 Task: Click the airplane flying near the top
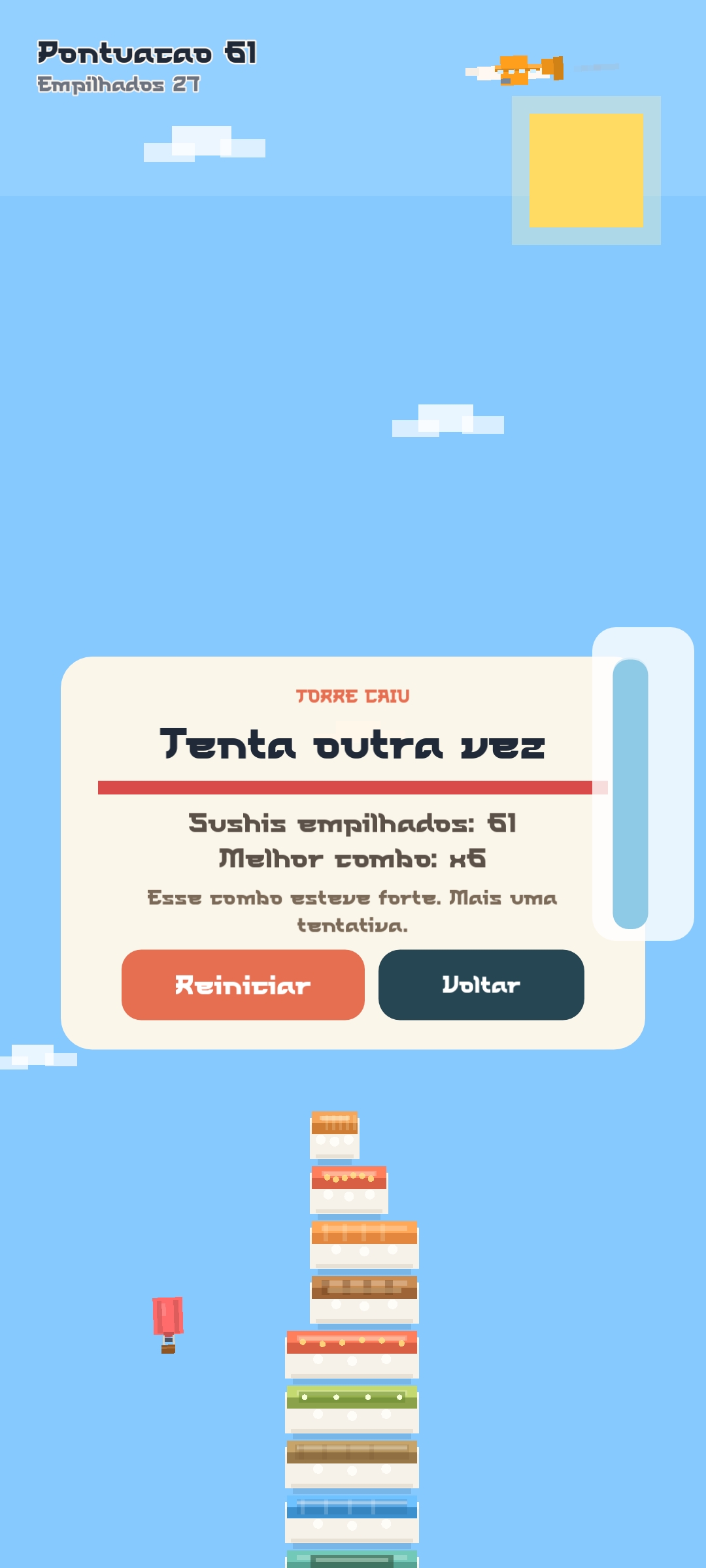pos(516,69)
